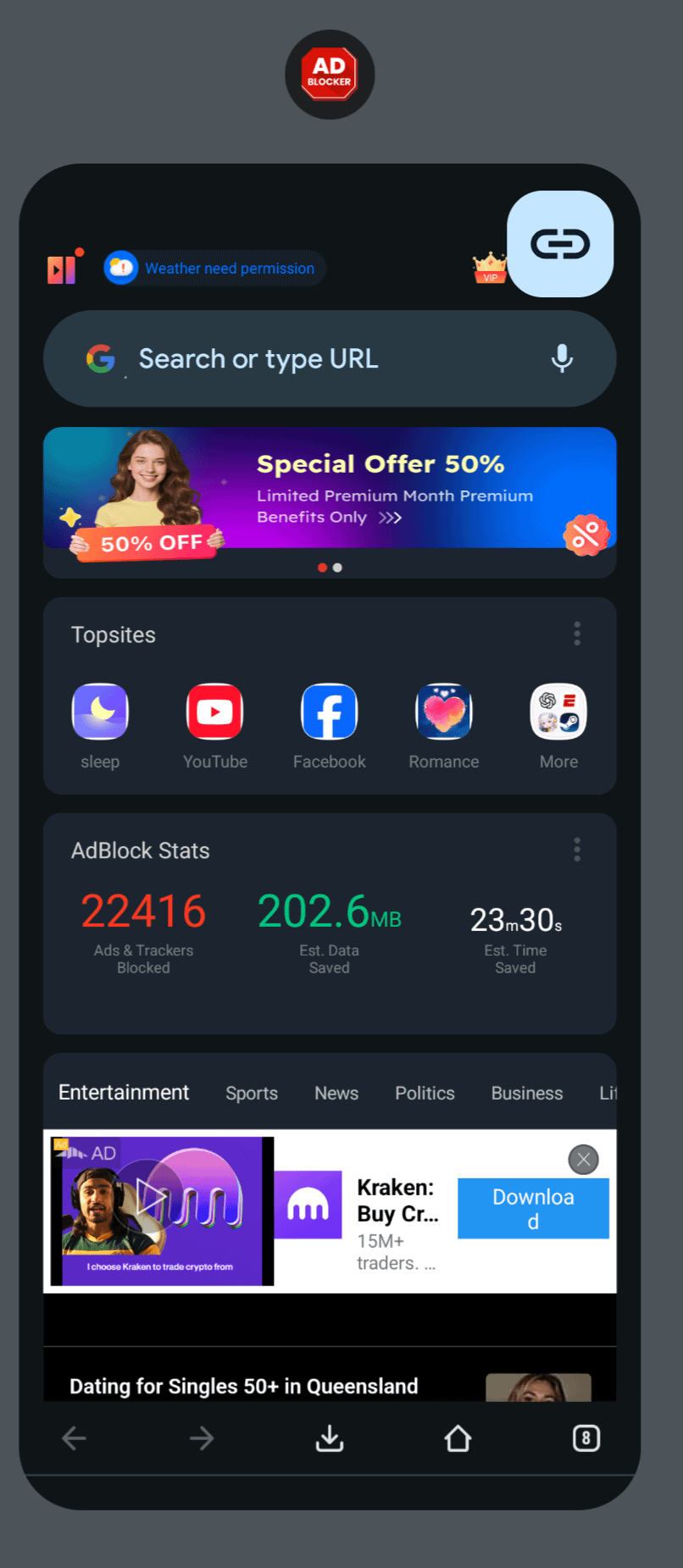Image resolution: width=683 pixels, height=1568 pixels.
Task: Start voice search with the microphone
Action: click(562, 359)
